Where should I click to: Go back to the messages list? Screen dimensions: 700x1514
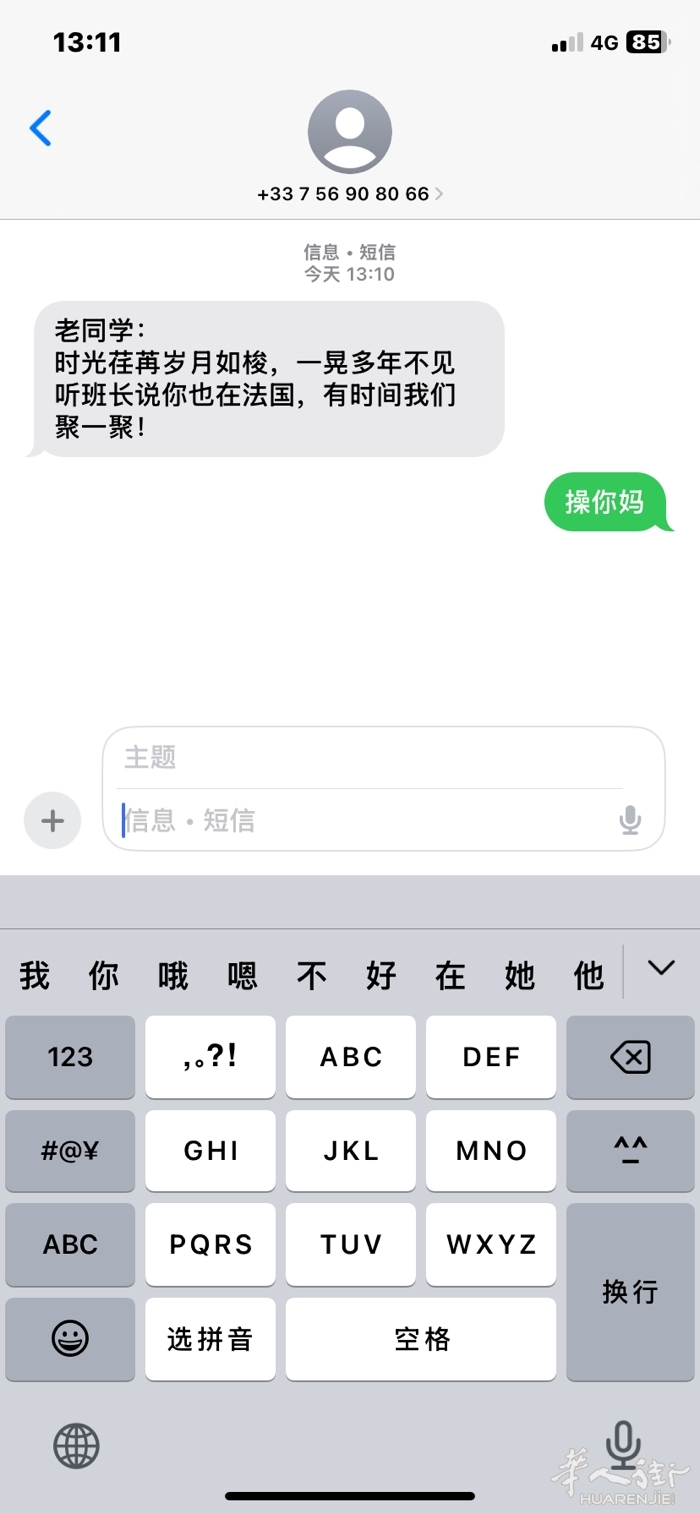pos(41,128)
